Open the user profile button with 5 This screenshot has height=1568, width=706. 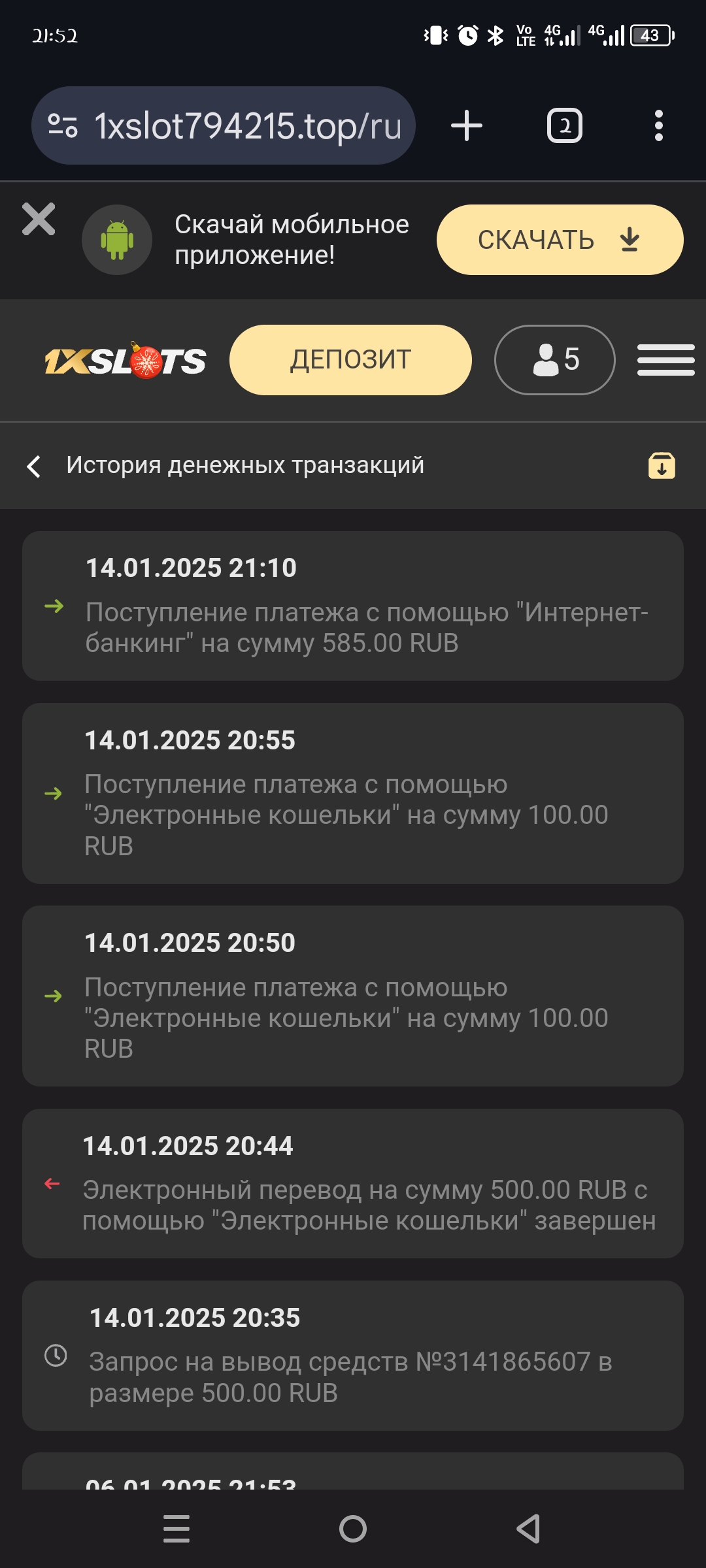pos(554,360)
